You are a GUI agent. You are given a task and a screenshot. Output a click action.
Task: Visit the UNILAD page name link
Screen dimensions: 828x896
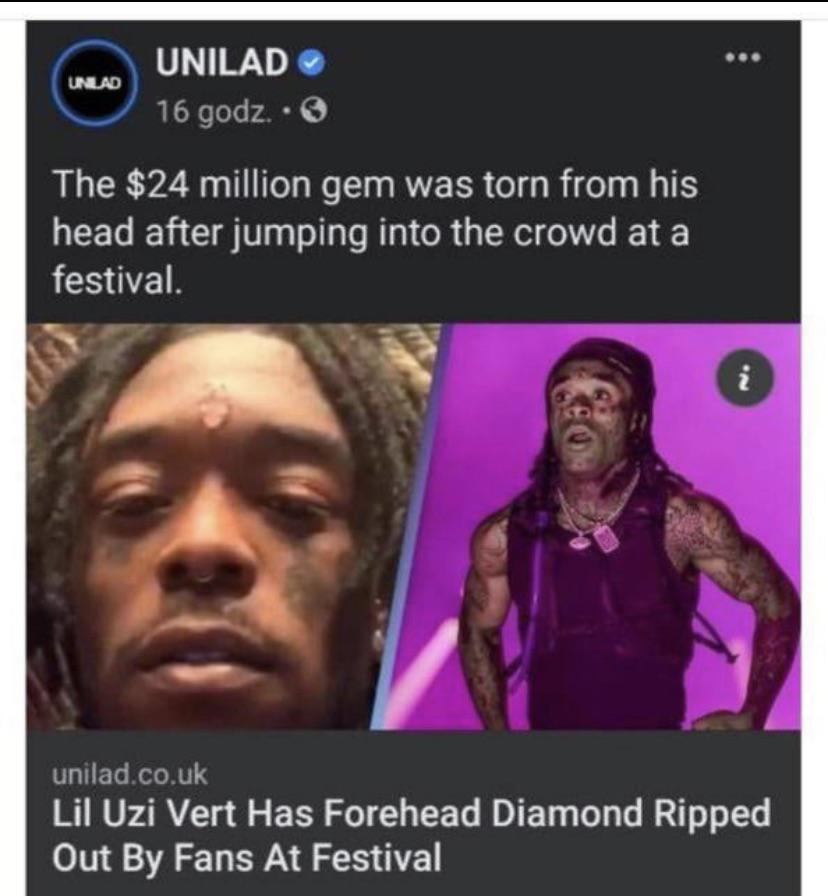[x=221, y=64]
